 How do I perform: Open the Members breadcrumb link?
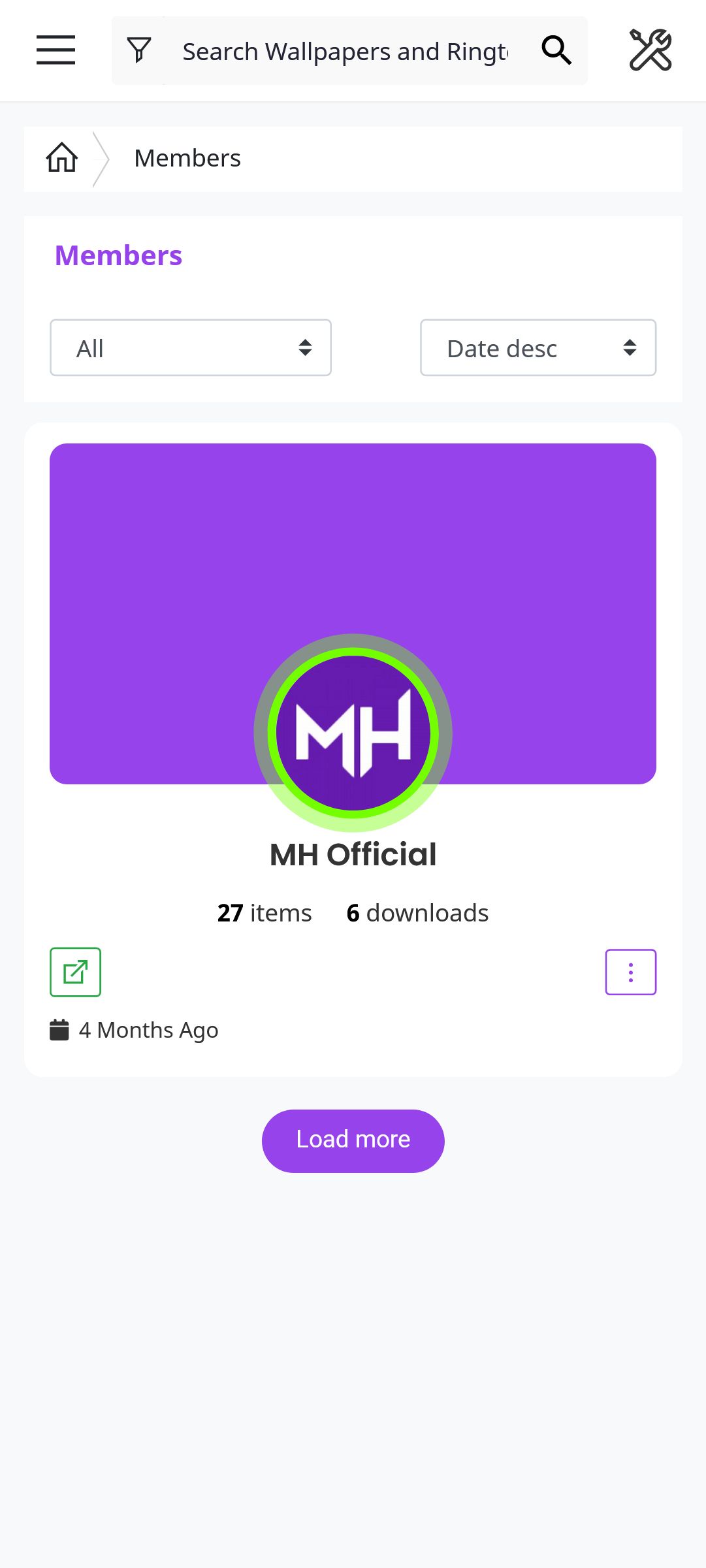point(187,158)
